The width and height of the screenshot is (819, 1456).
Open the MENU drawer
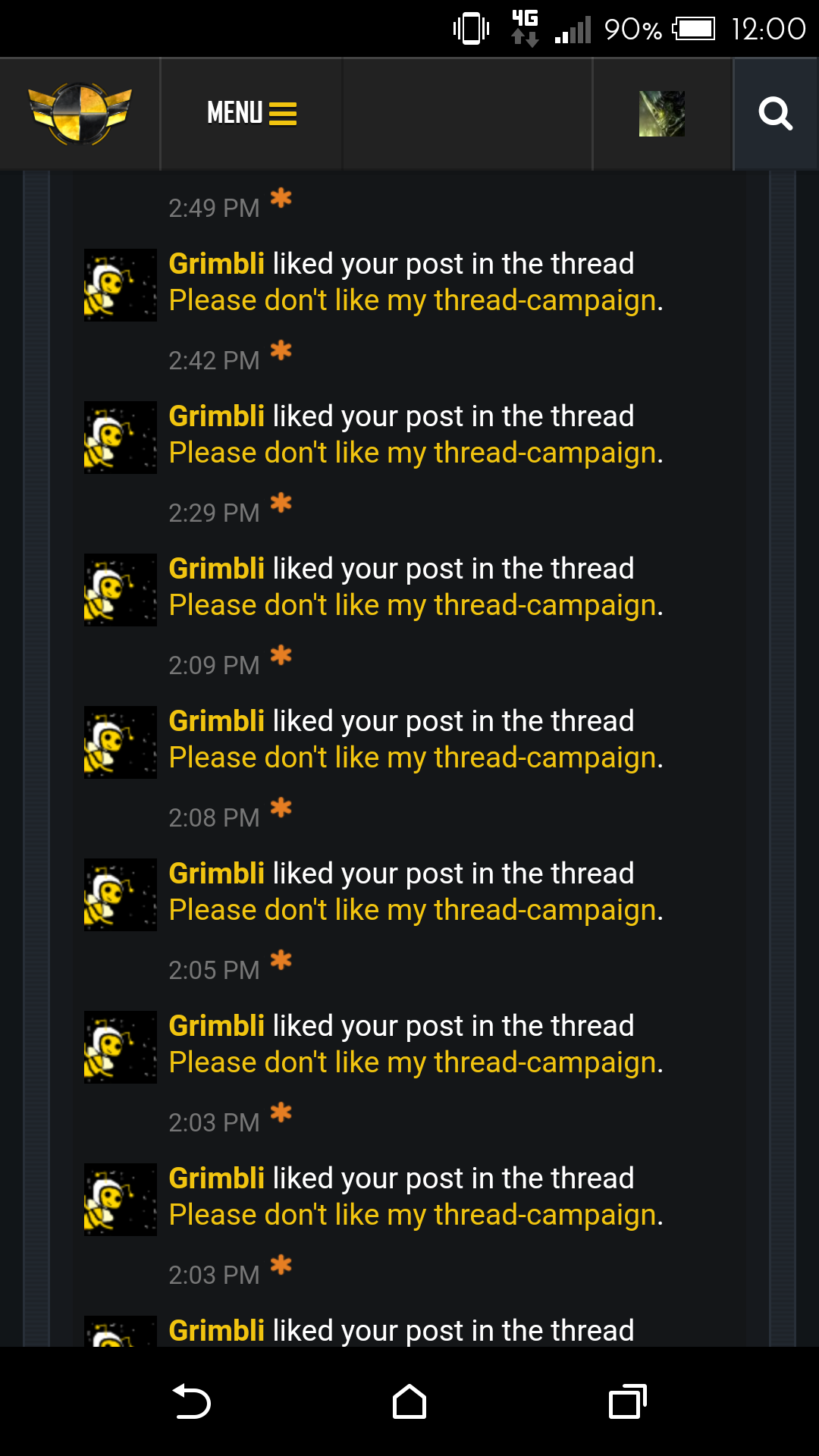(251, 114)
